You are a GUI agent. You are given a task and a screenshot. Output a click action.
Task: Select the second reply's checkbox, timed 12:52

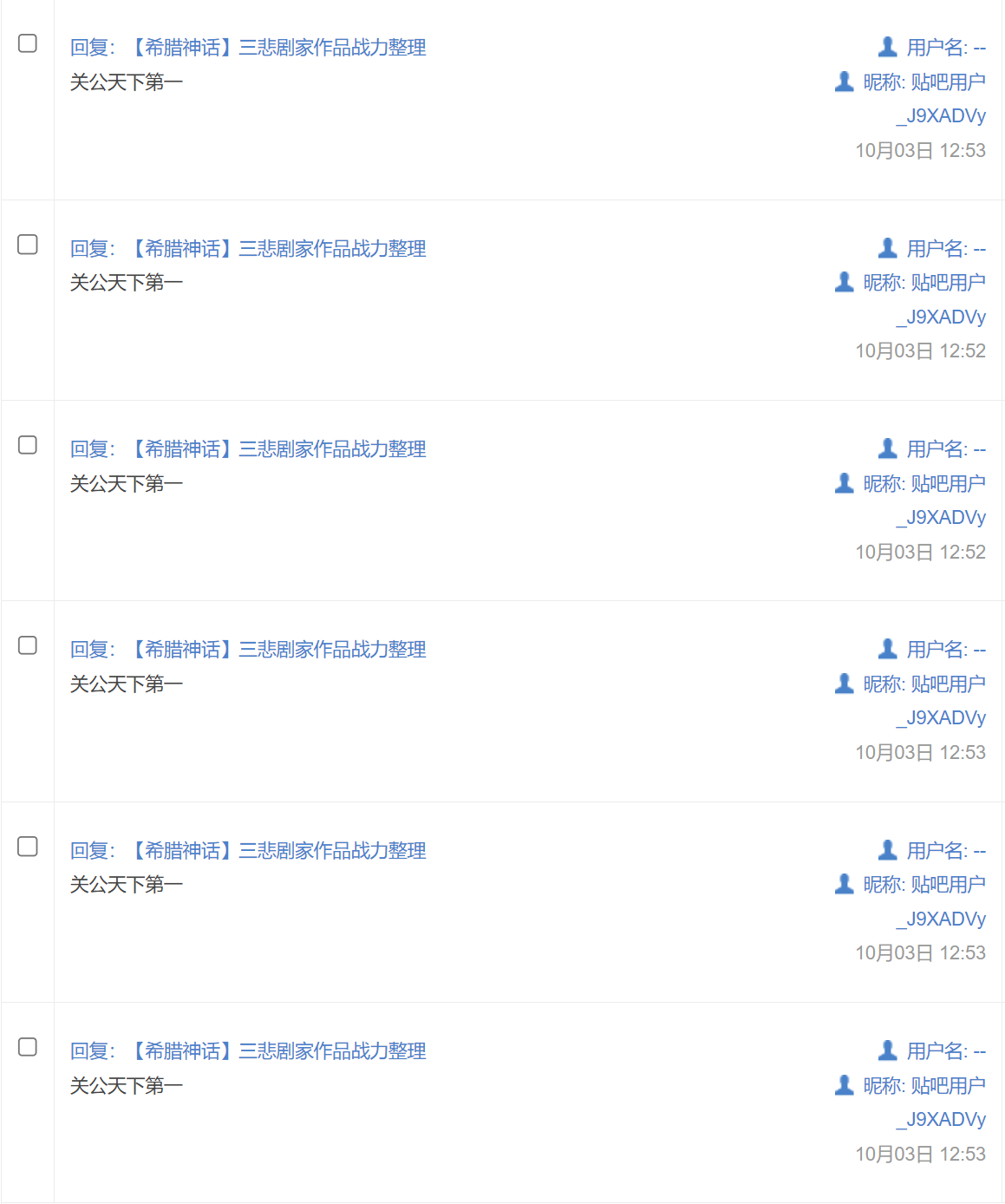[x=28, y=245]
